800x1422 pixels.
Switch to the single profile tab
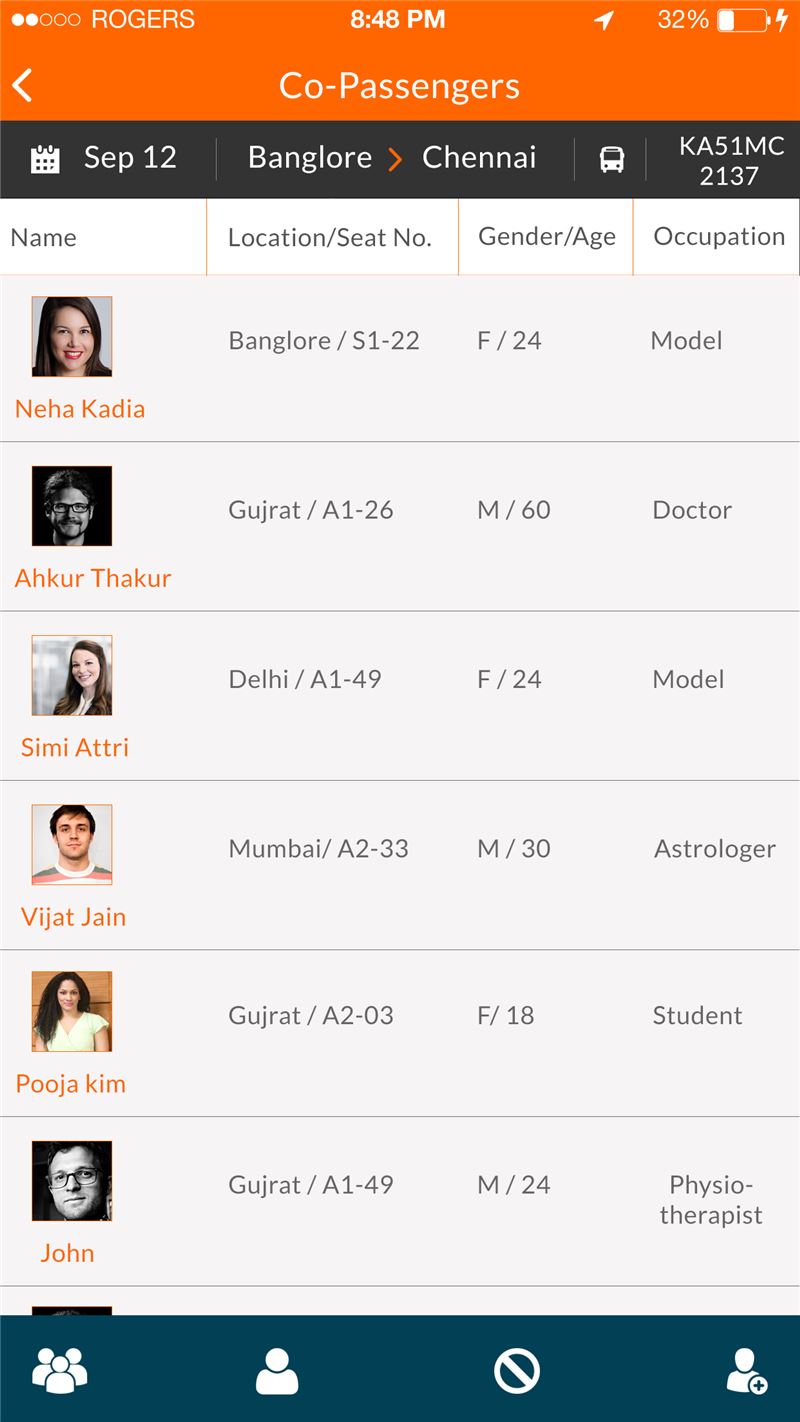coord(277,1370)
